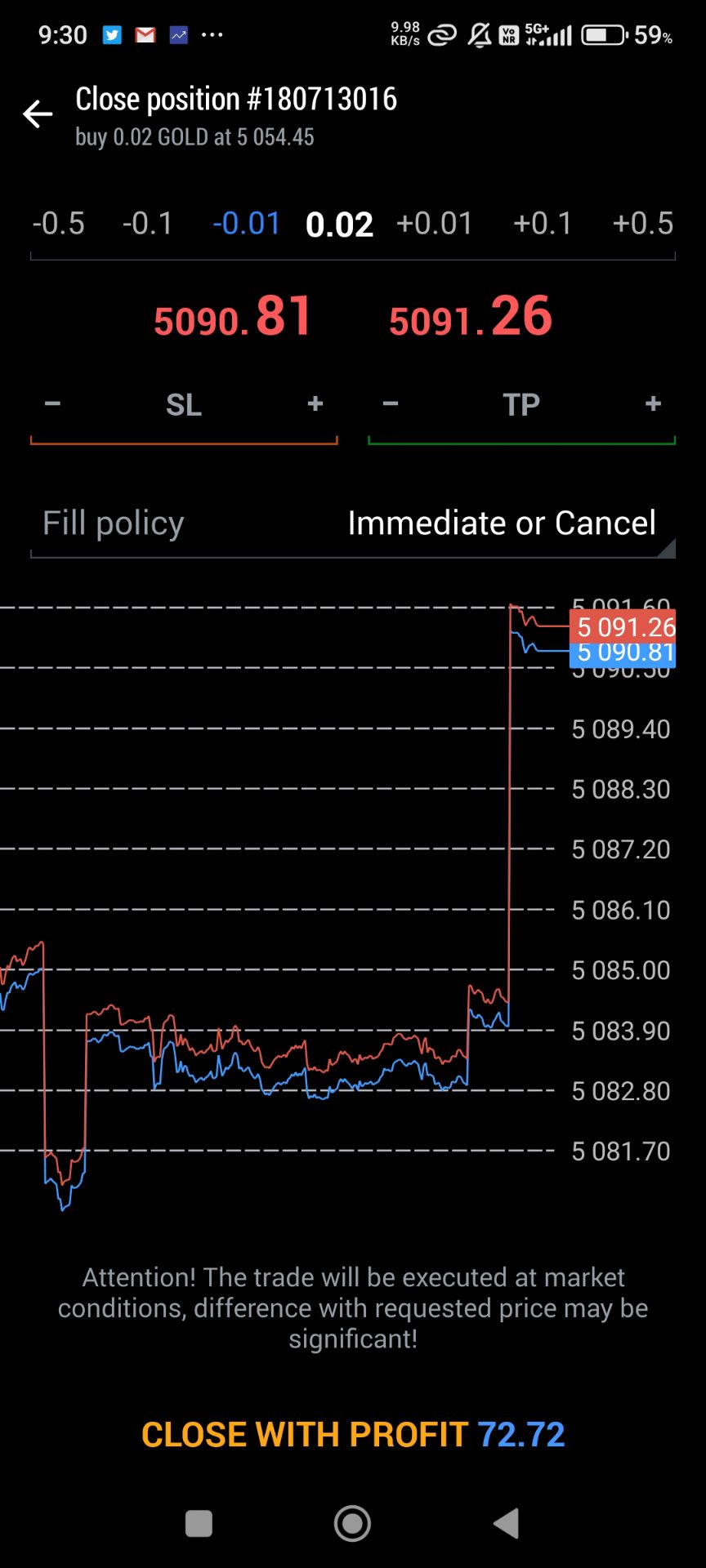Viewport: 706px width, 1568px height.
Task: Lower the TP value with minus
Action: 391,403
